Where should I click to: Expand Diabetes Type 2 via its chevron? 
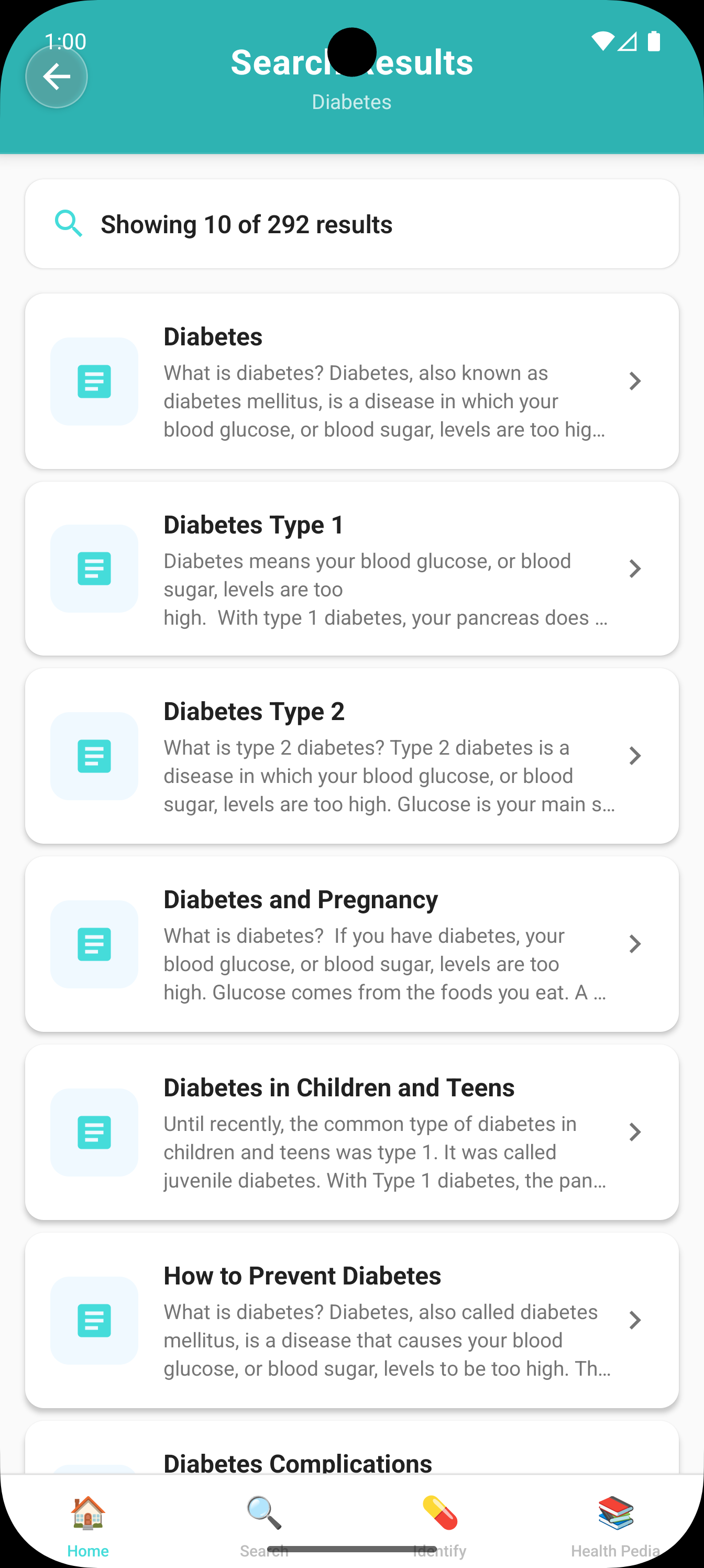(x=635, y=755)
